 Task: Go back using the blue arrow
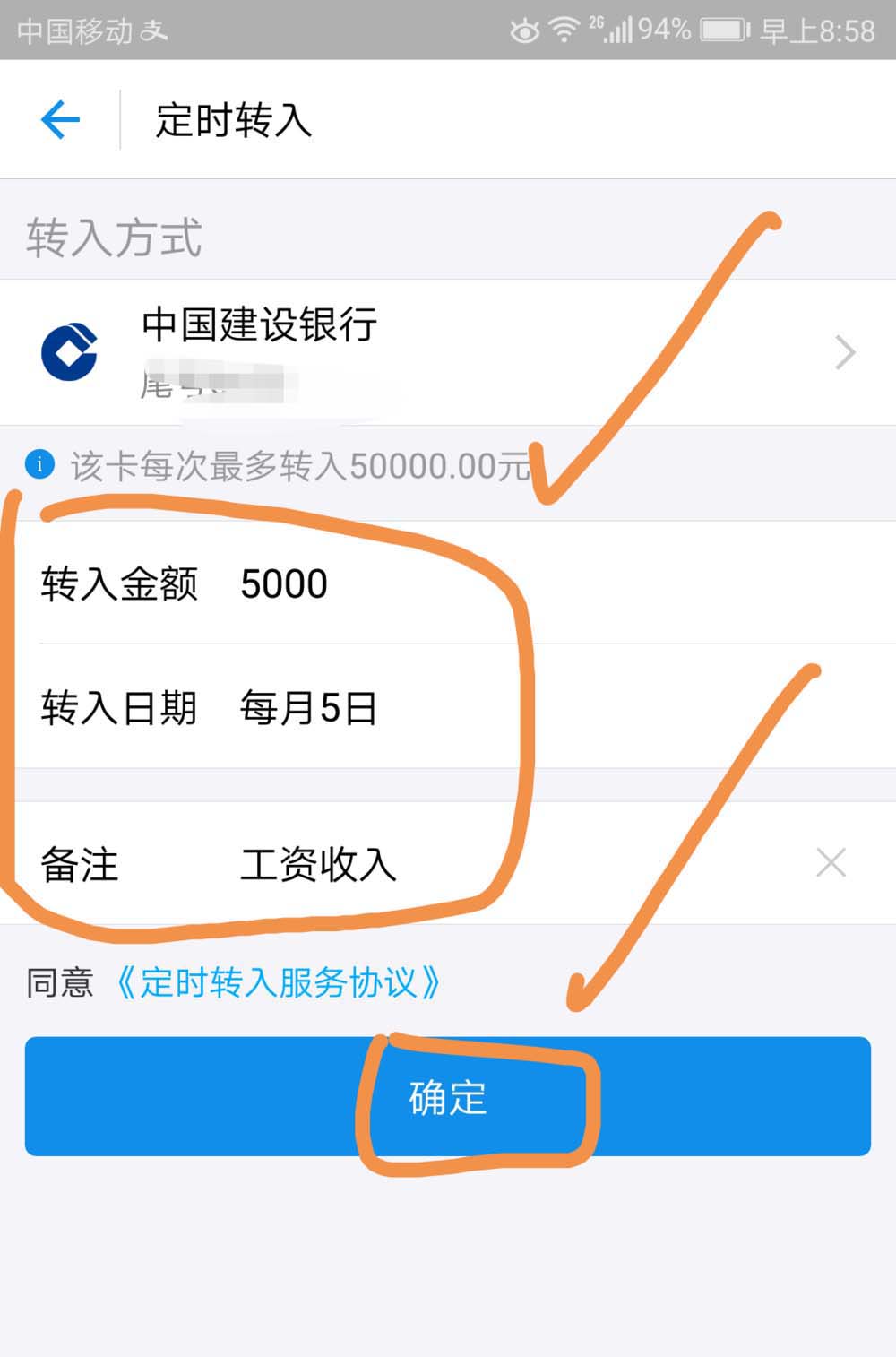(61, 119)
